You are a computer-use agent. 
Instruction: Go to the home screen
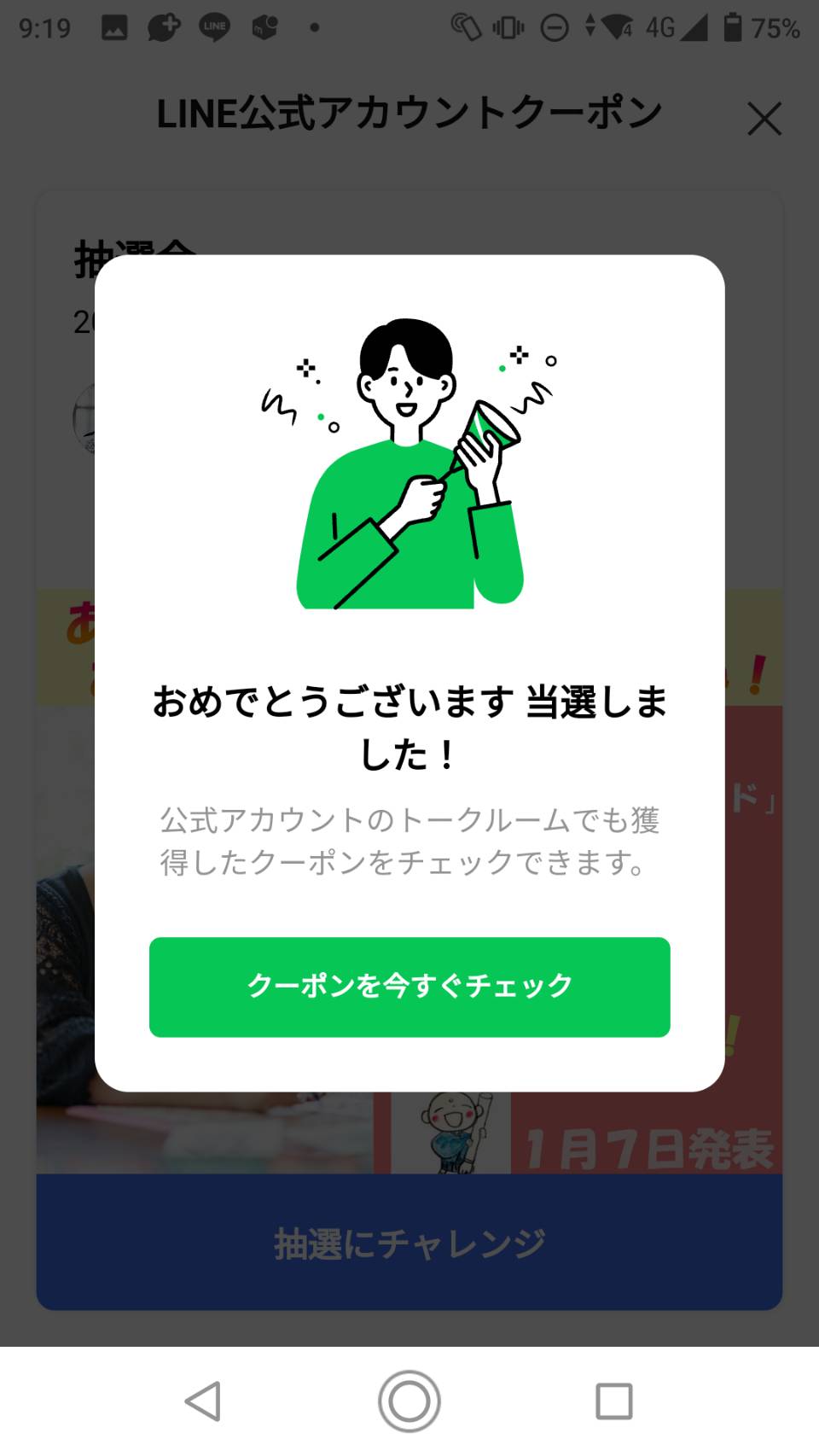(x=409, y=1401)
